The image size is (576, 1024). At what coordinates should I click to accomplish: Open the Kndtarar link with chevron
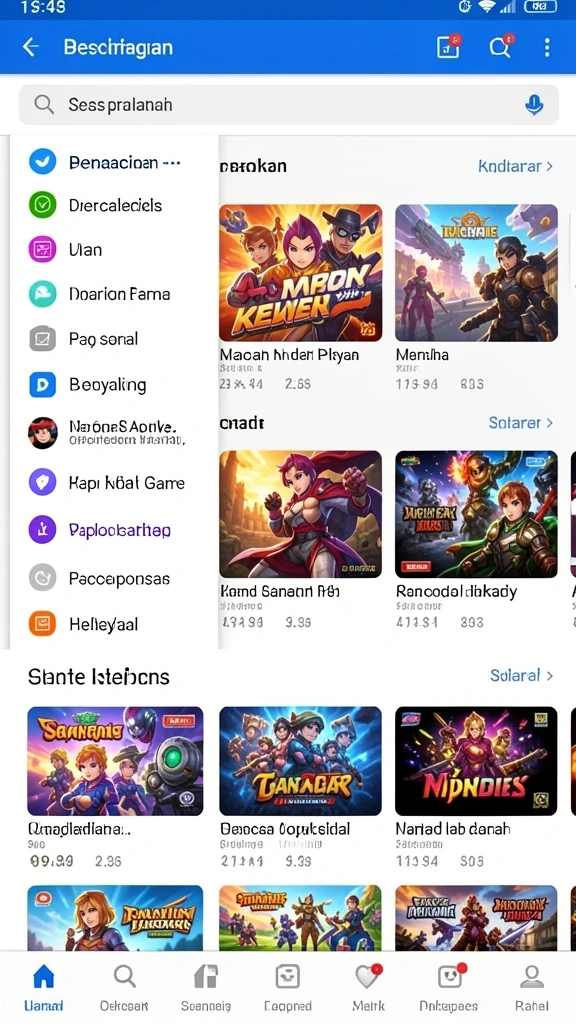pyautogui.click(x=515, y=166)
